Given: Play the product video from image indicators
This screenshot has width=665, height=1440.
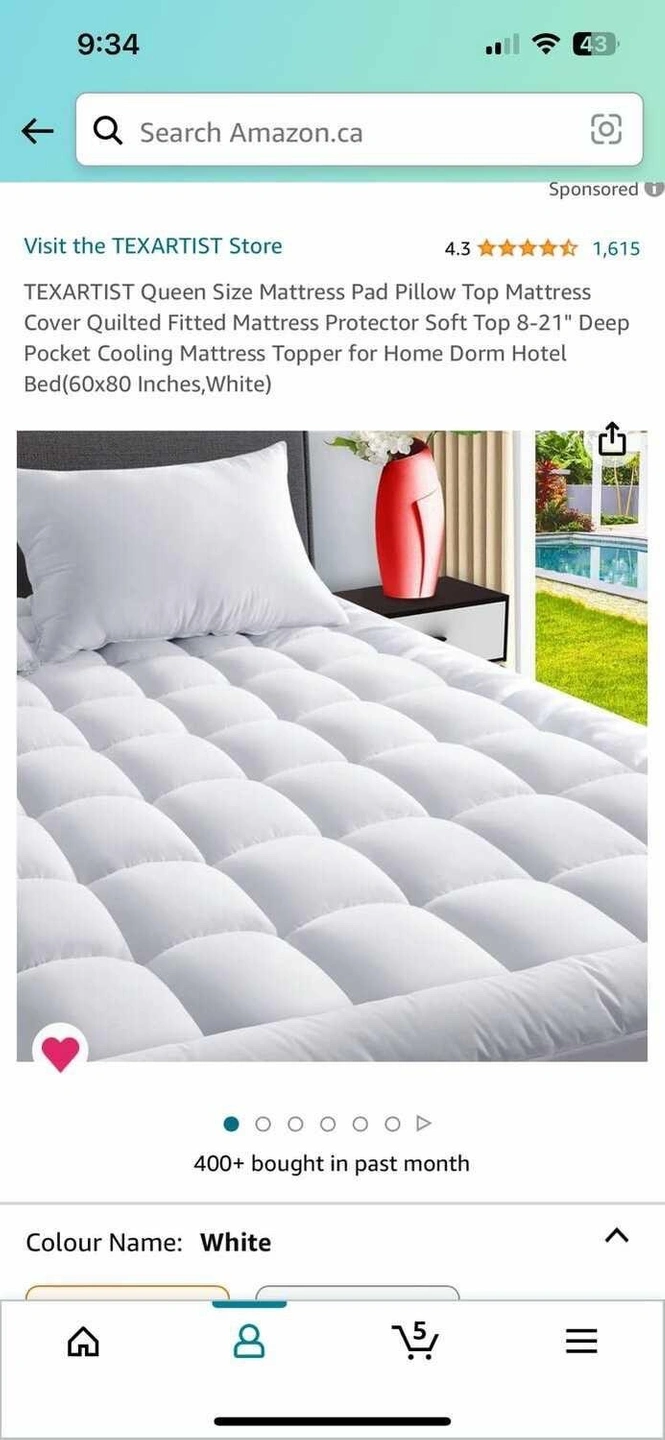Looking at the screenshot, I should (x=424, y=1123).
